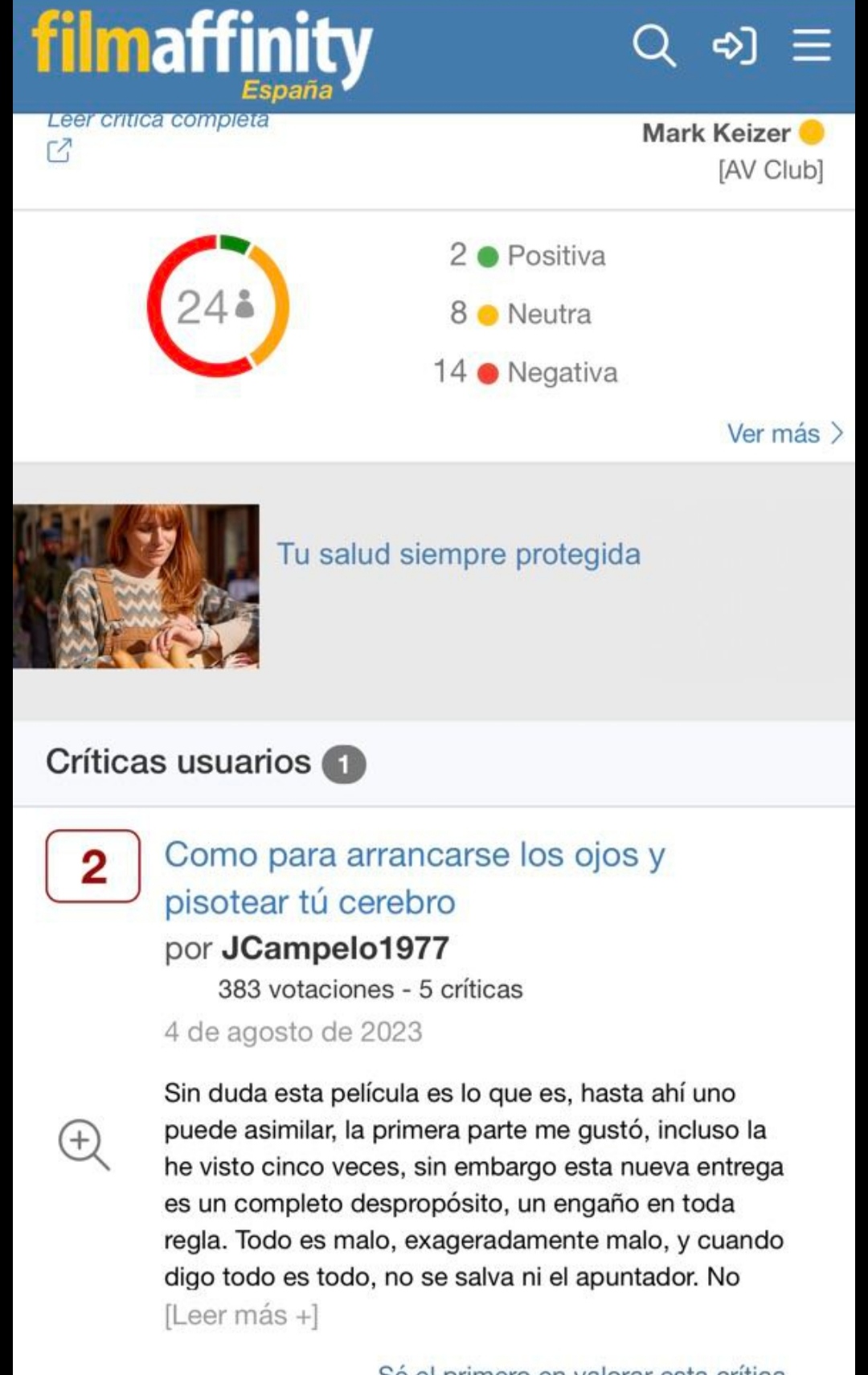Go to the Filmaffinity home via logo

click(x=201, y=50)
